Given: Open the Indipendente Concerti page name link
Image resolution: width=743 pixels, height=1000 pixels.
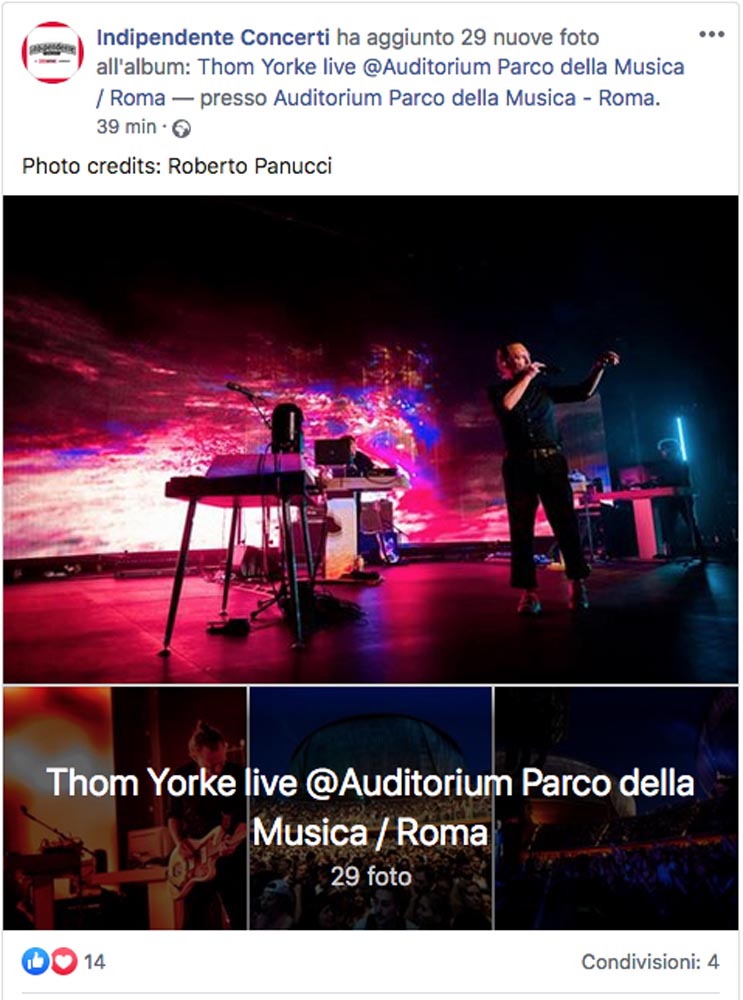Looking at the screenshot, I should coord(213,38).
